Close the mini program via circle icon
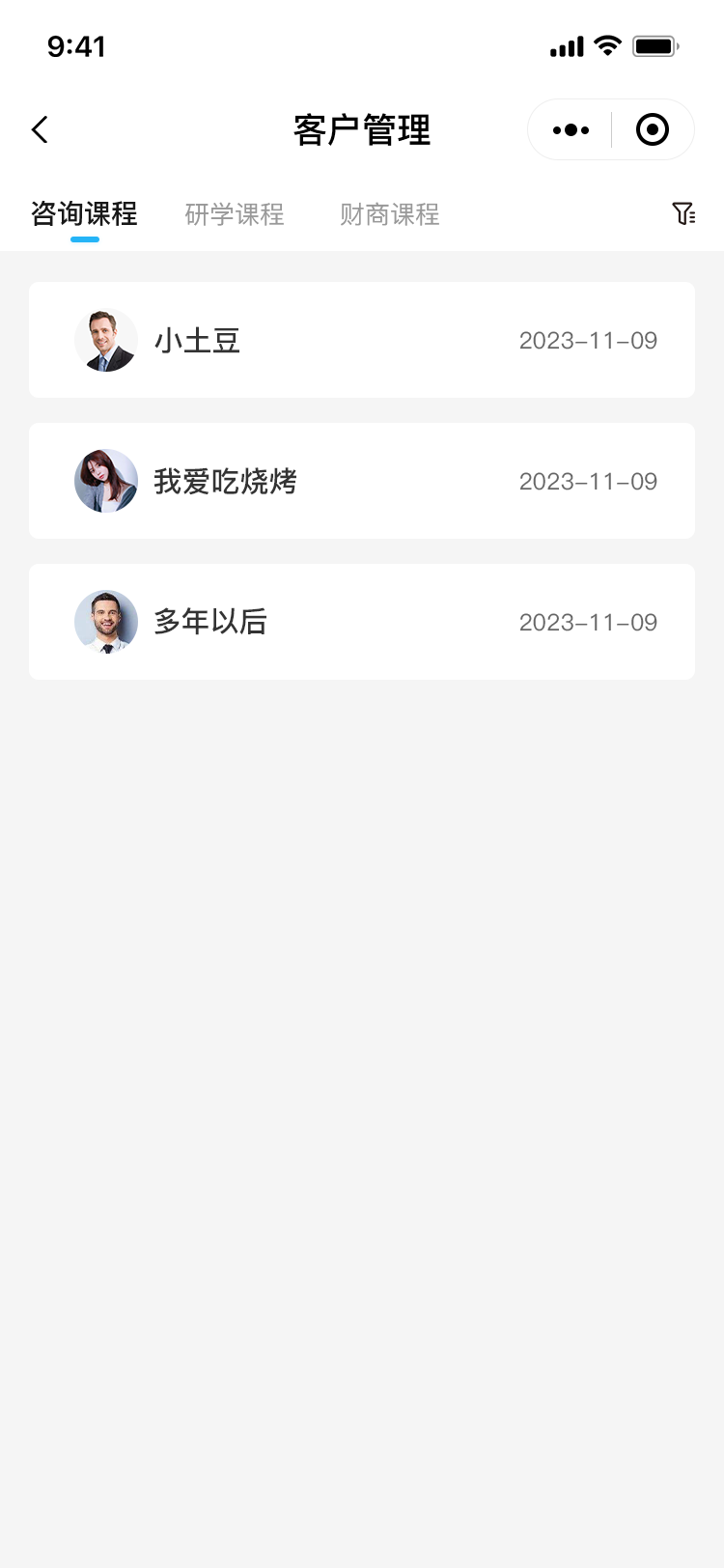The image size is (724, 1568). coord(653,129)
